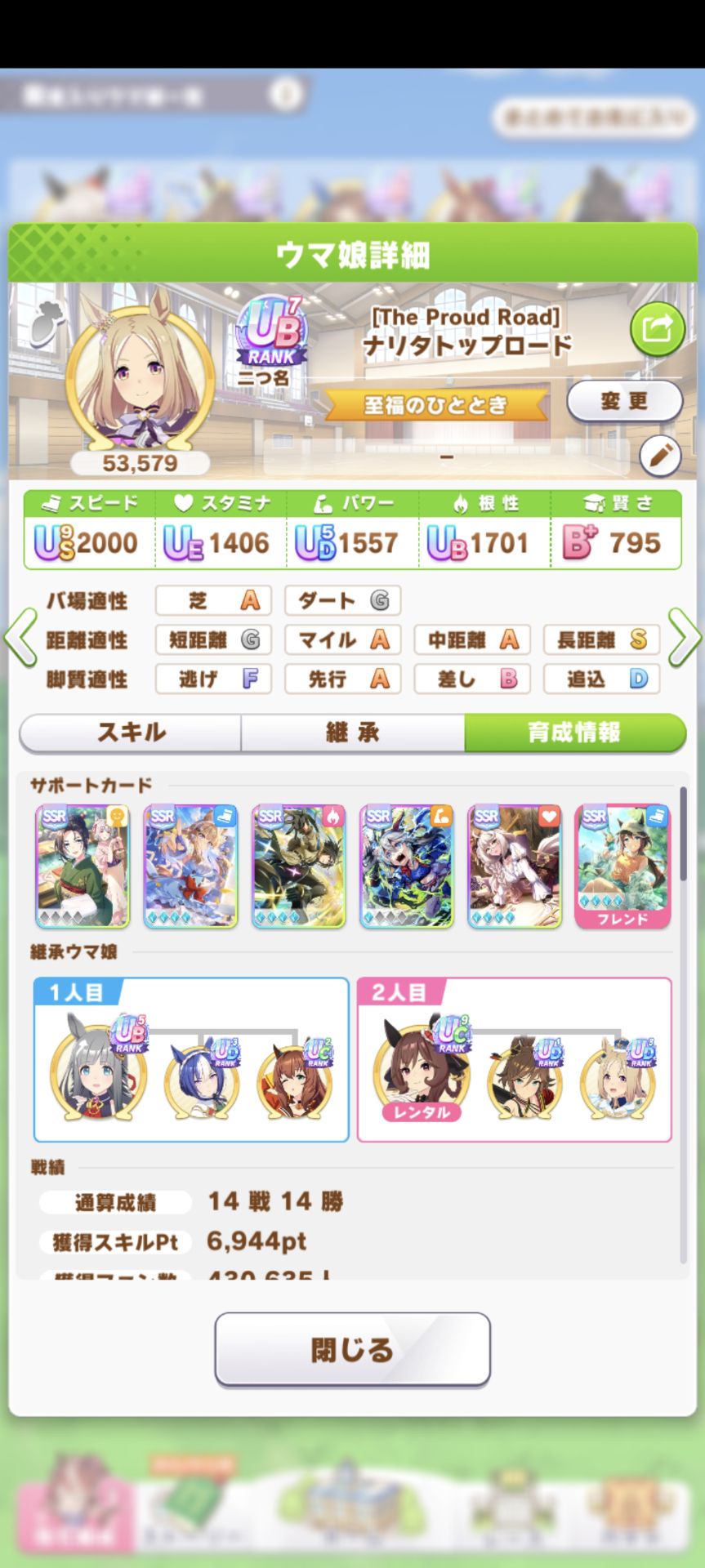Select the 育成情報 tab

pos(574,733)
